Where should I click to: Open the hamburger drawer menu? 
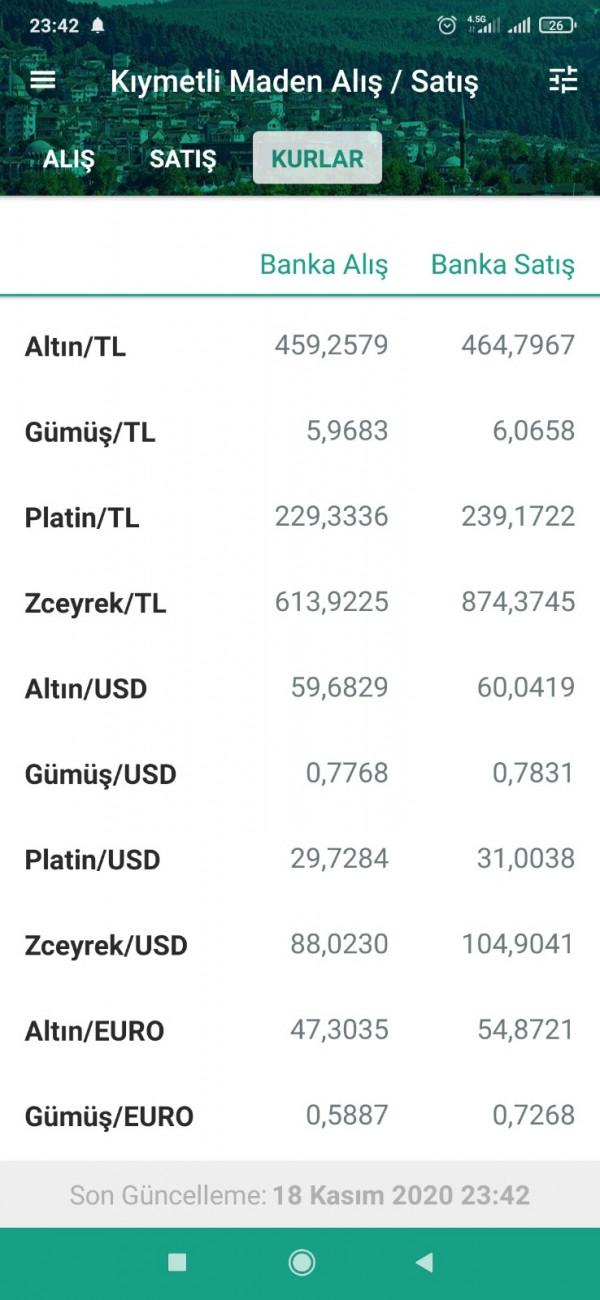pos(43,80)
